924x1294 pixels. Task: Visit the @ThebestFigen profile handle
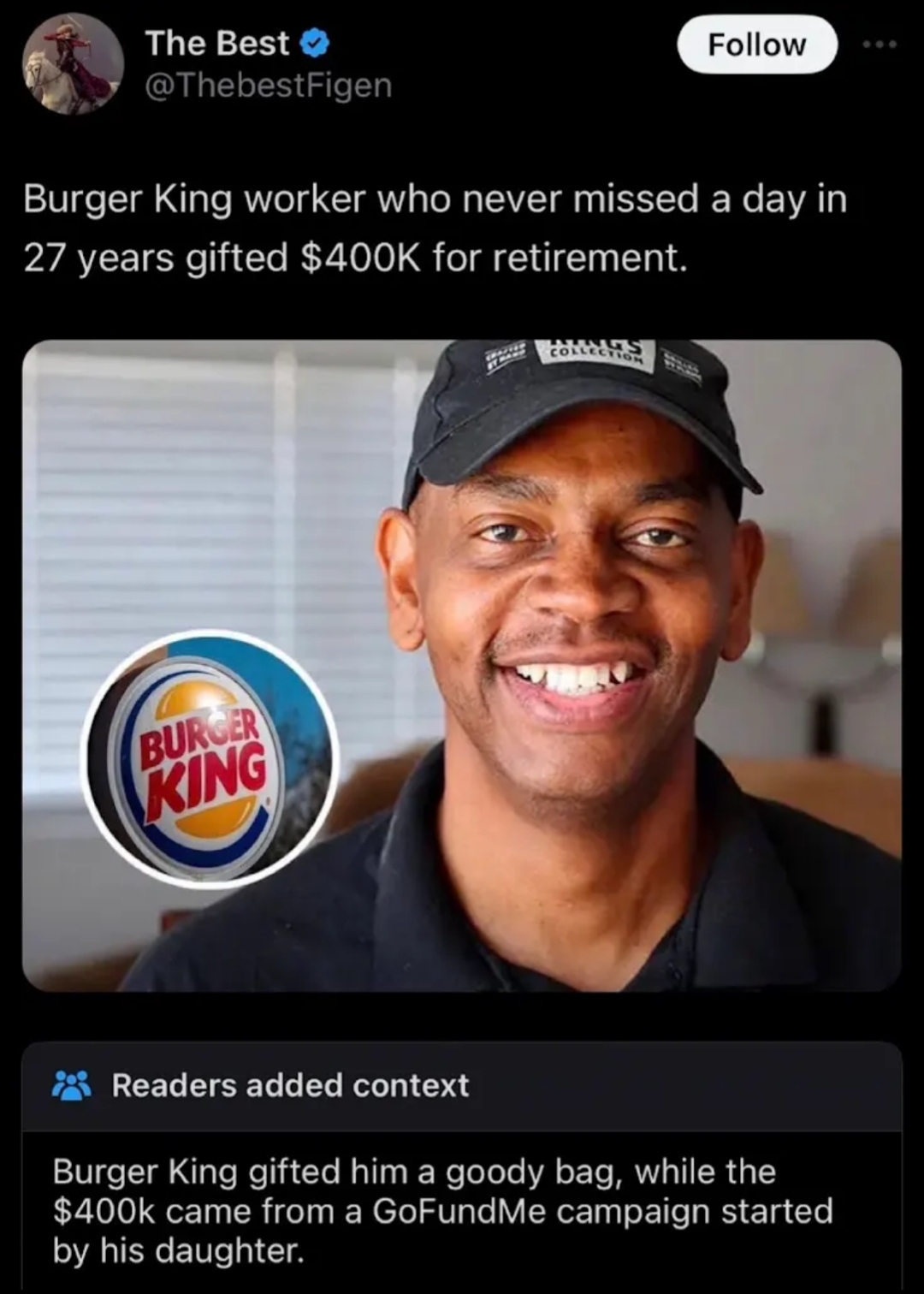tap(268, 85)
